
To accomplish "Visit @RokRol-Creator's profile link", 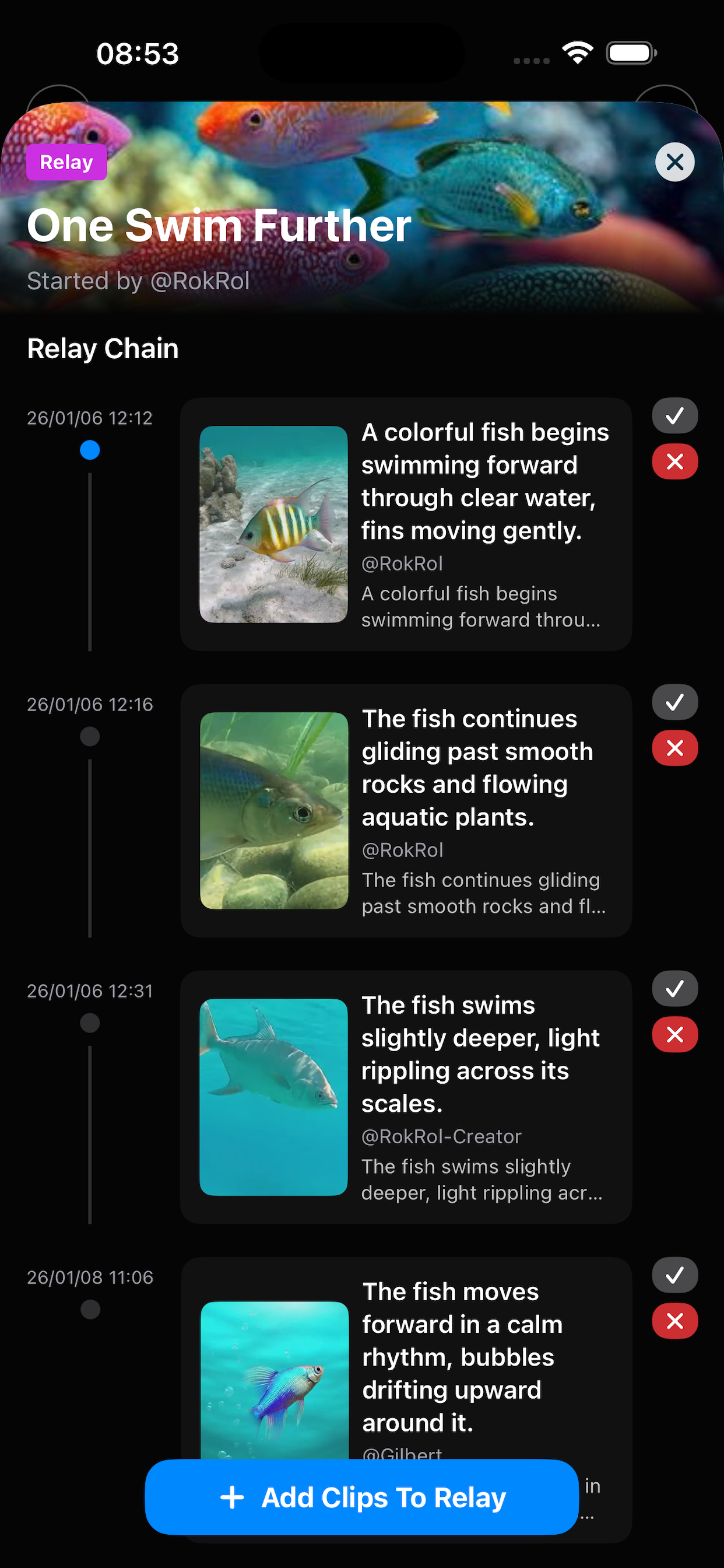I will [x=441, y=1136].
